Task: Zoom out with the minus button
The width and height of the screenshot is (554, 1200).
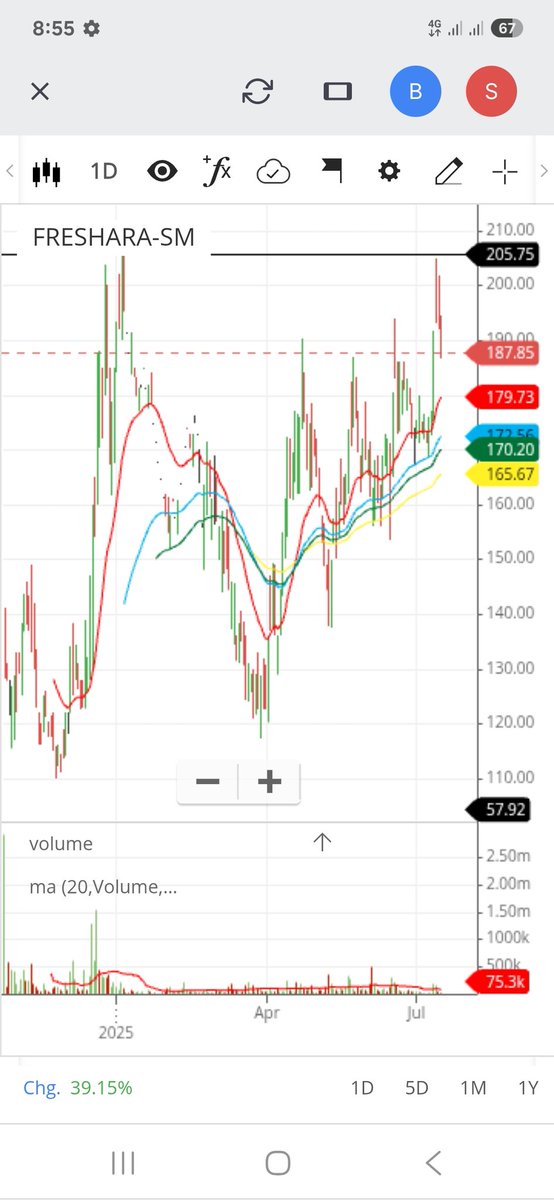Action: pos(208,781)
